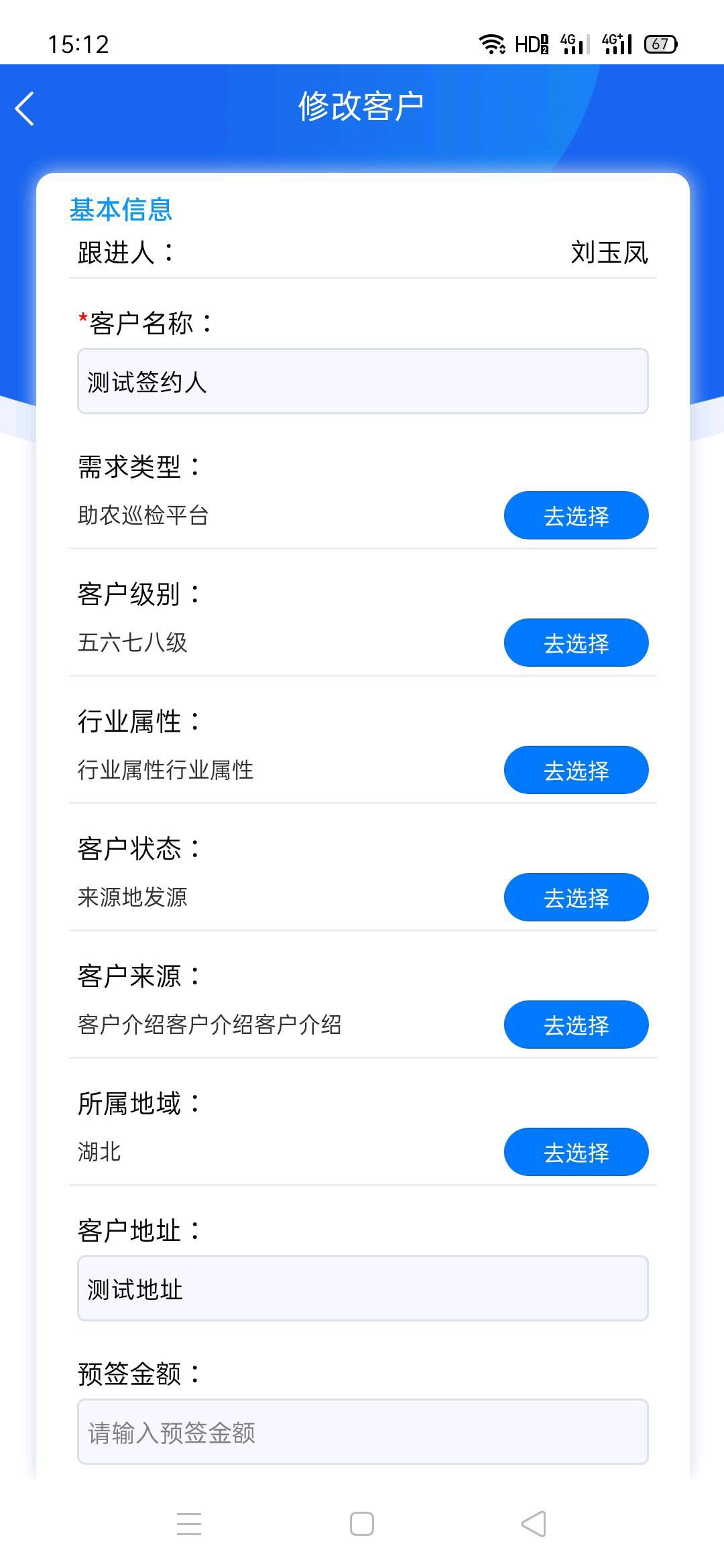Select 所属地域 with 去选择 button
This screenshot has height=1568, width=724.
(576, 1152)
